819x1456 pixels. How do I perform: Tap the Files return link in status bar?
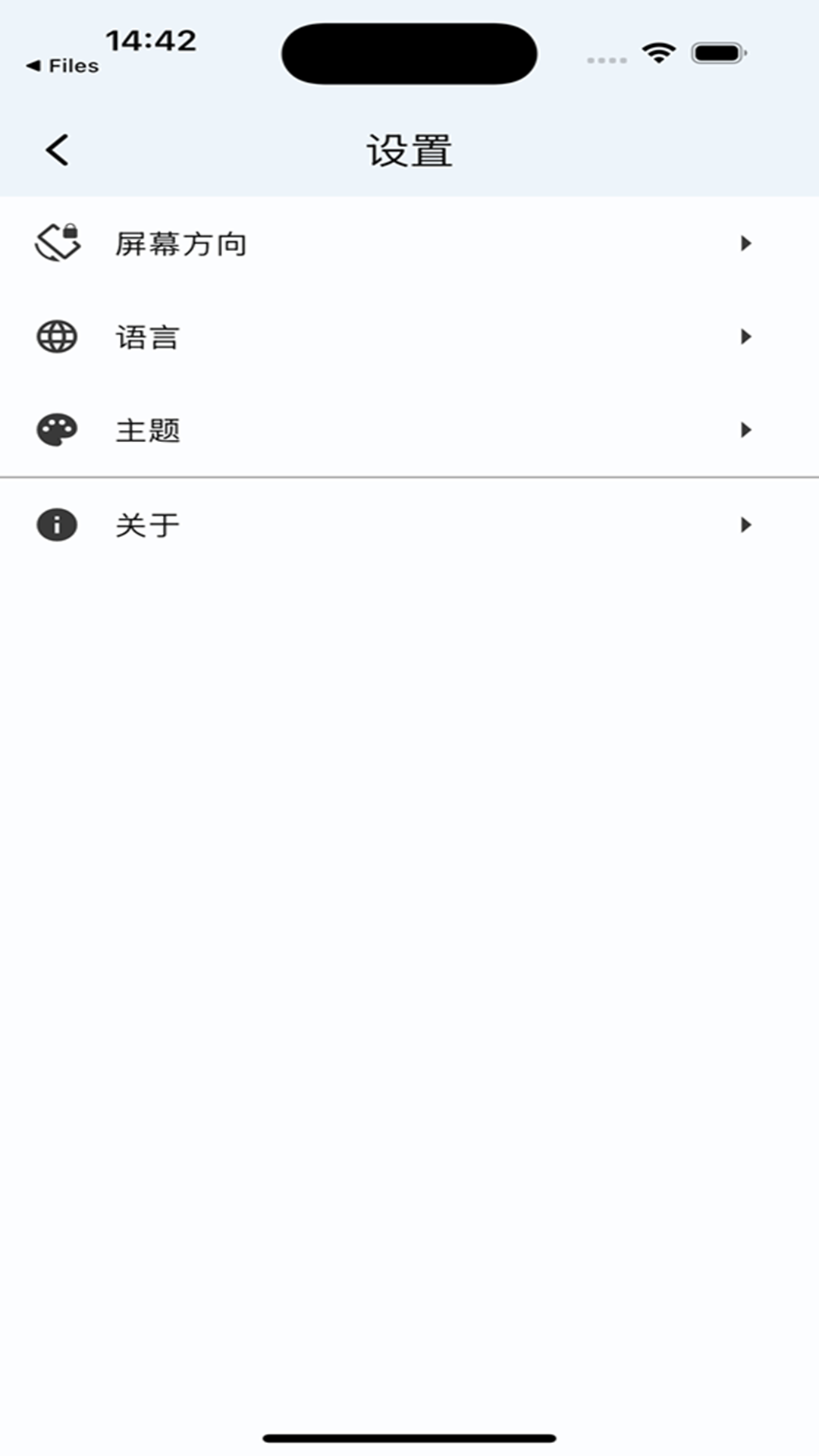point(62,65)
